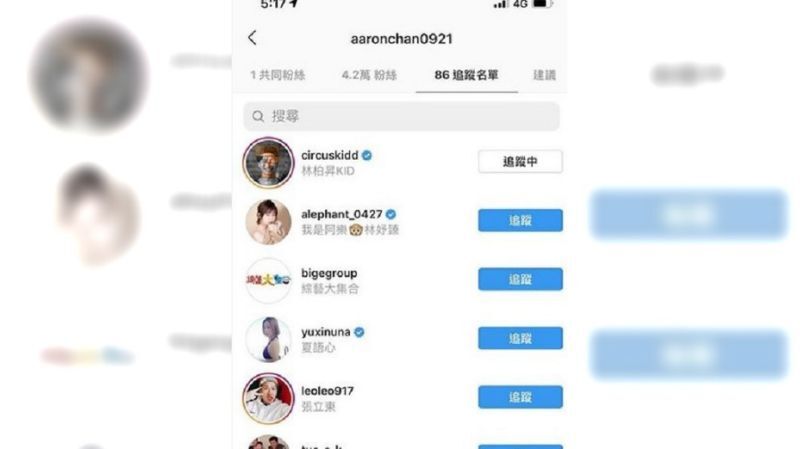Viewport: 800px width, 449px height.
Task: Follow yuxinuna 夏語心
Action: (520, 338)
